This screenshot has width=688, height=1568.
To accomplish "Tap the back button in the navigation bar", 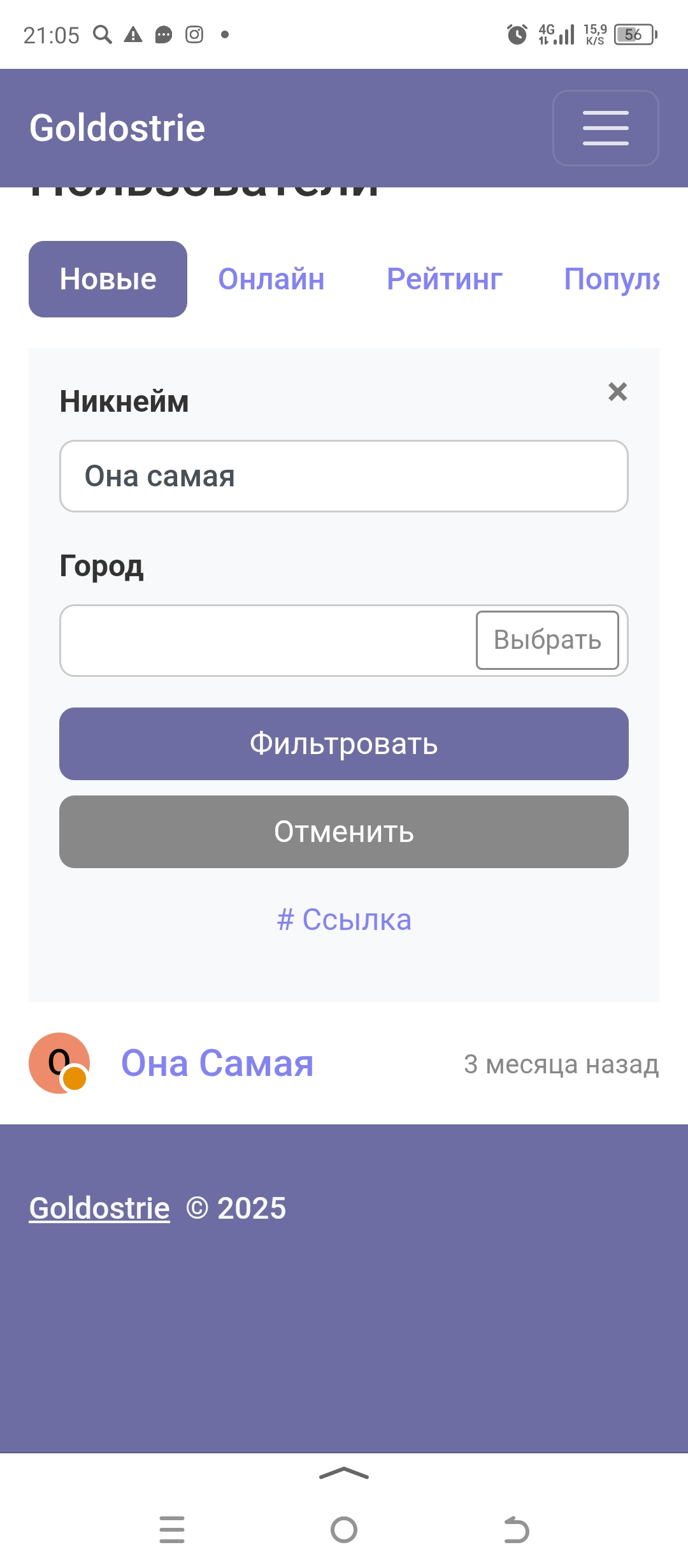I will [516, 1530].
